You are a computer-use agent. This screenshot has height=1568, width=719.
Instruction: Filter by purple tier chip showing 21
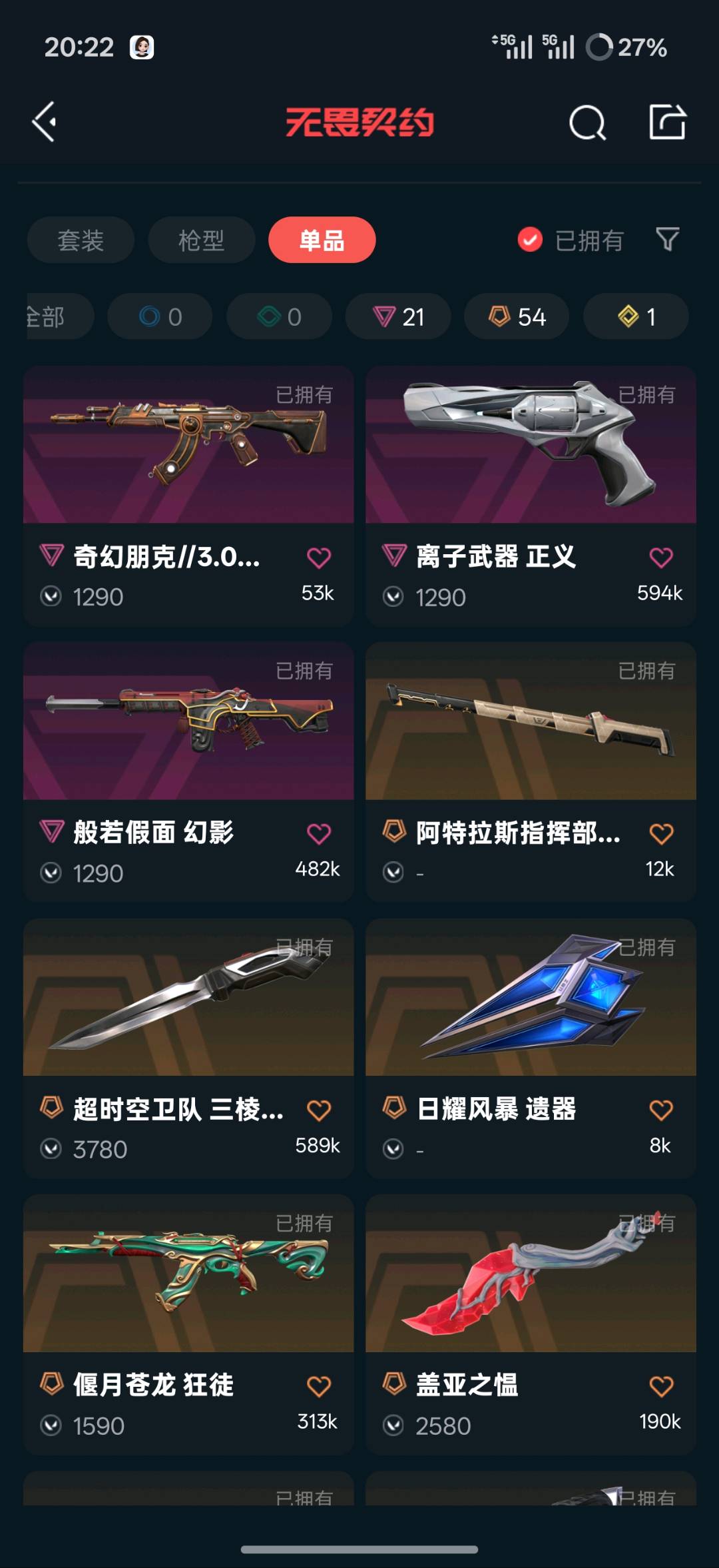click(397, 316)
